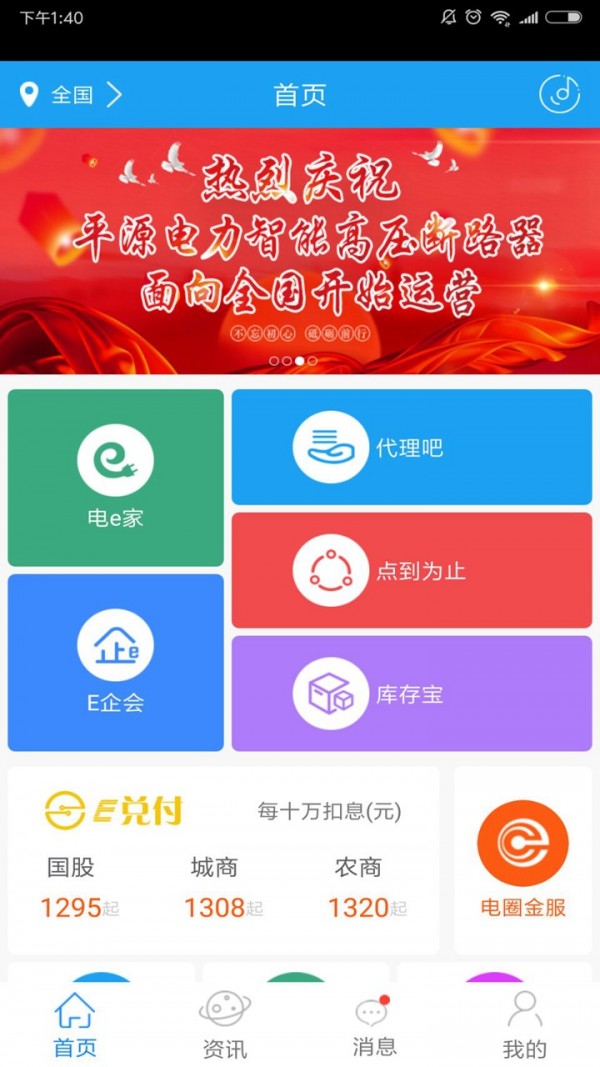Tap the music icon in the top bar

(x=559, y=95)
